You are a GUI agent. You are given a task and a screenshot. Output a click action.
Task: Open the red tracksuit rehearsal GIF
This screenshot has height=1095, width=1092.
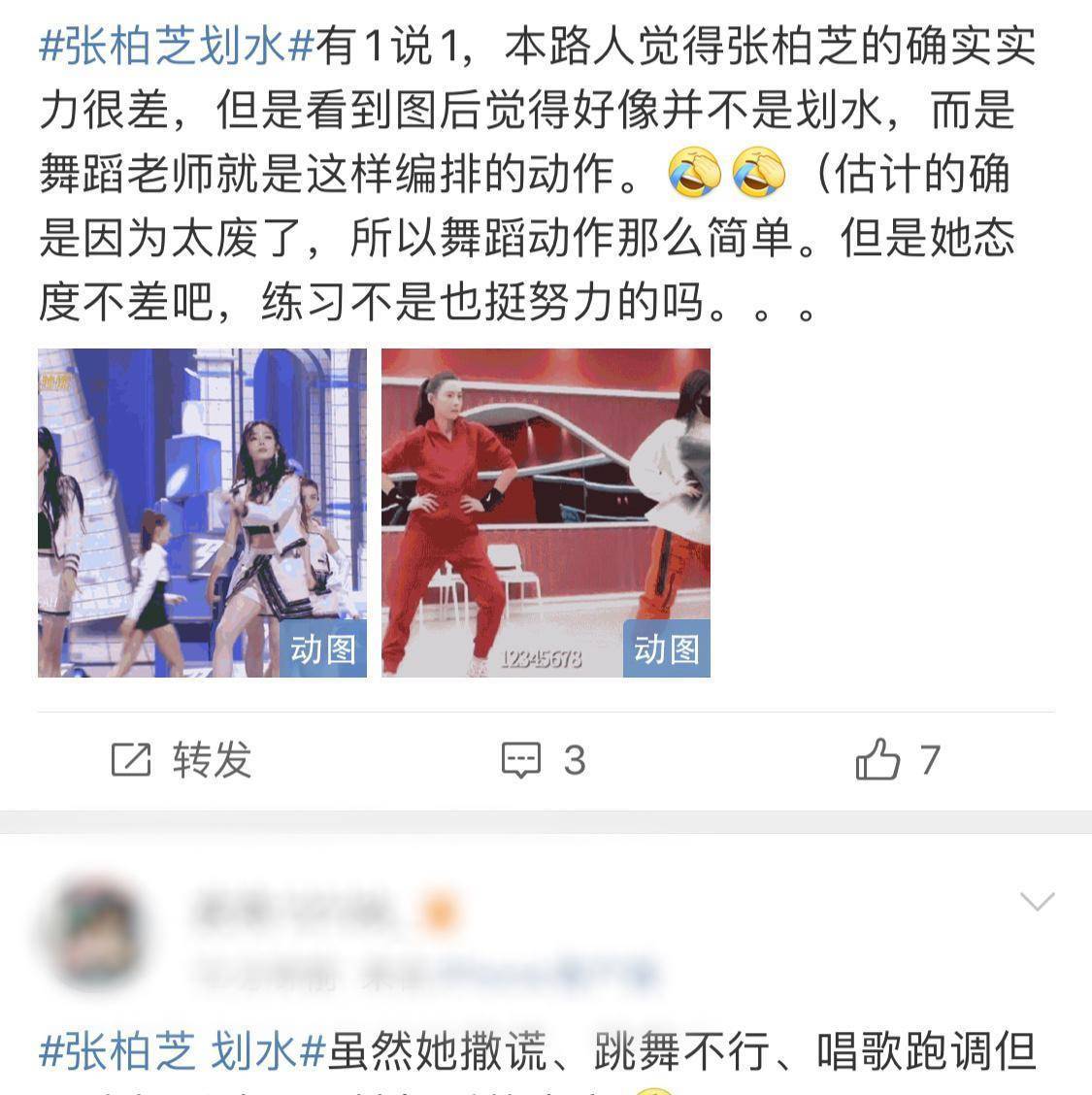546,513
